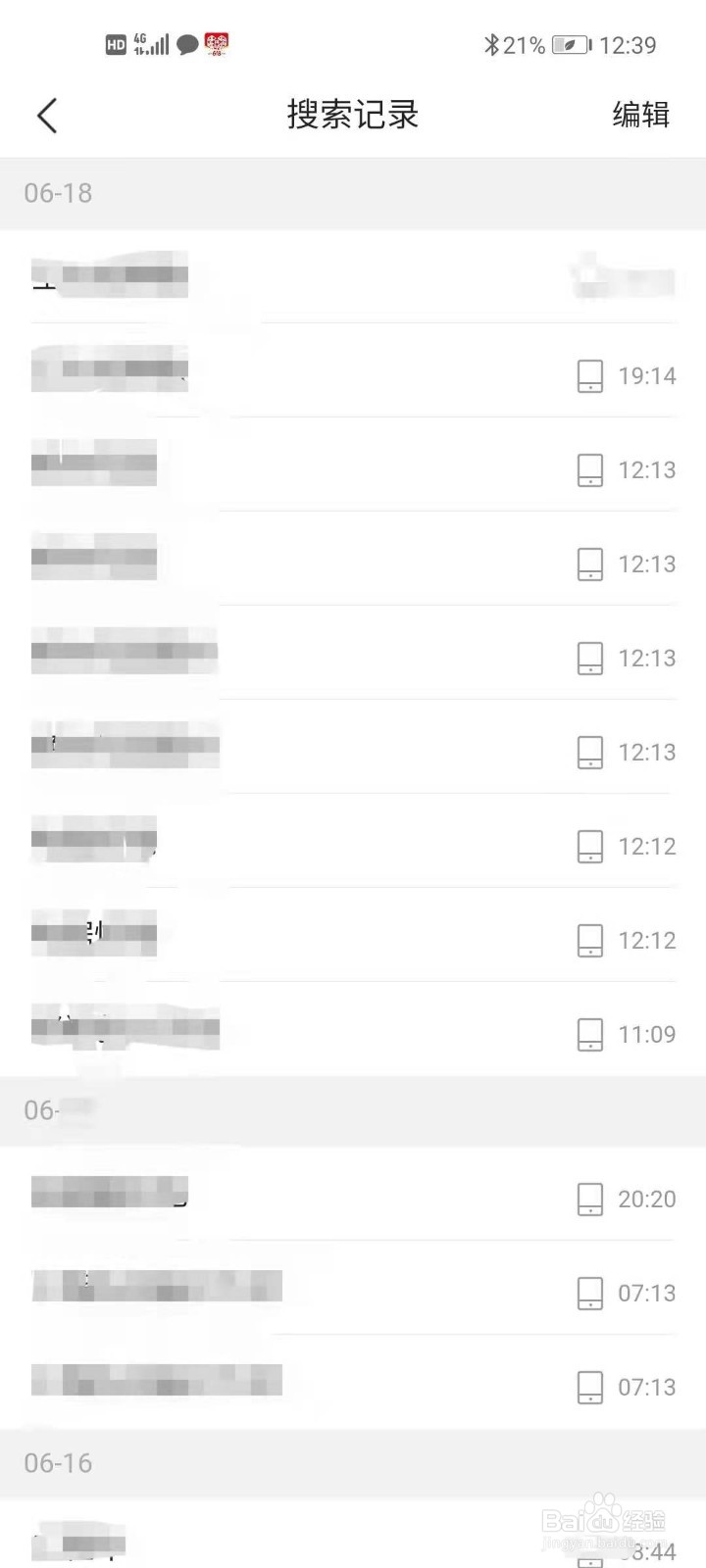The width and height of the screenshot is (706, 1568).
Task: Select the 06-18 date section header
Action: 57,193
